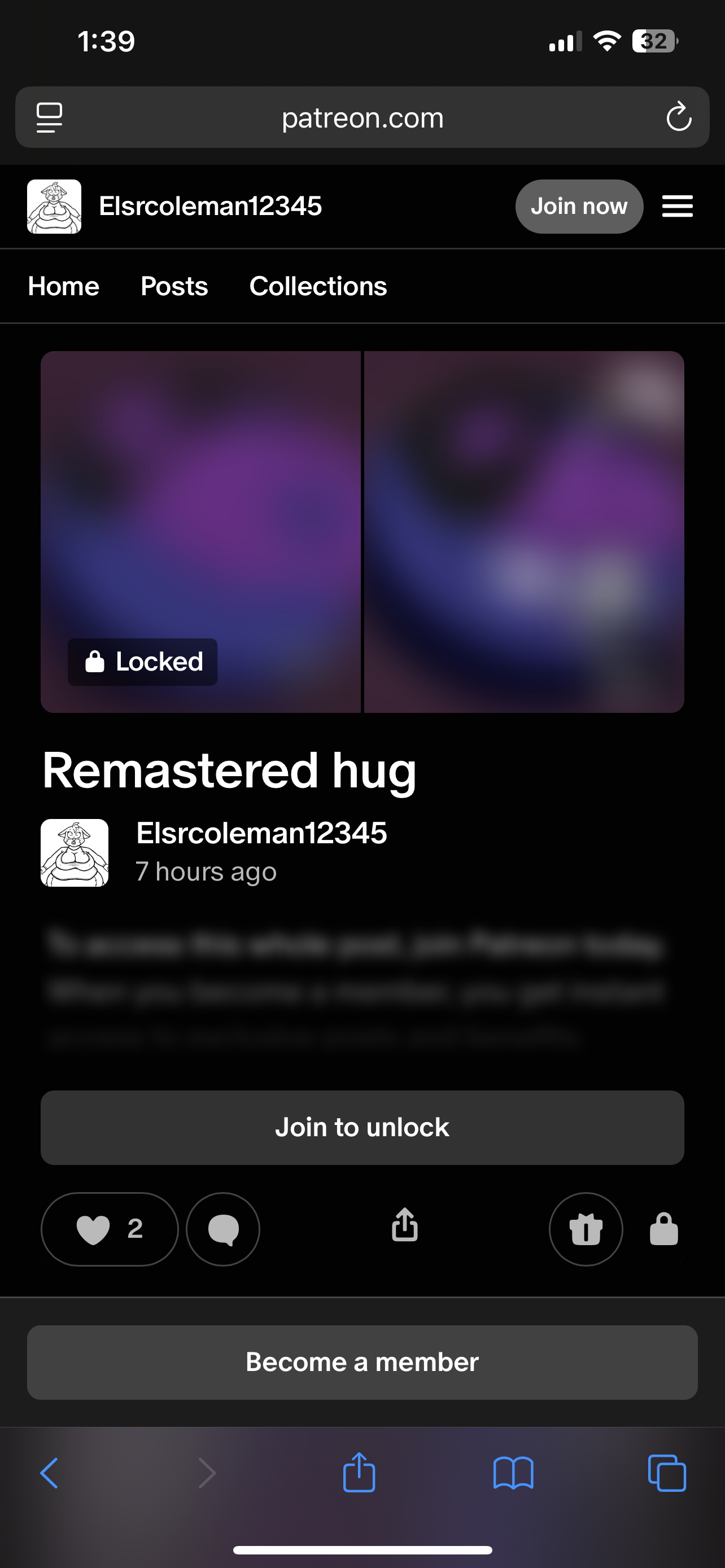Select Join to unlock

(x=362, y=1127)
